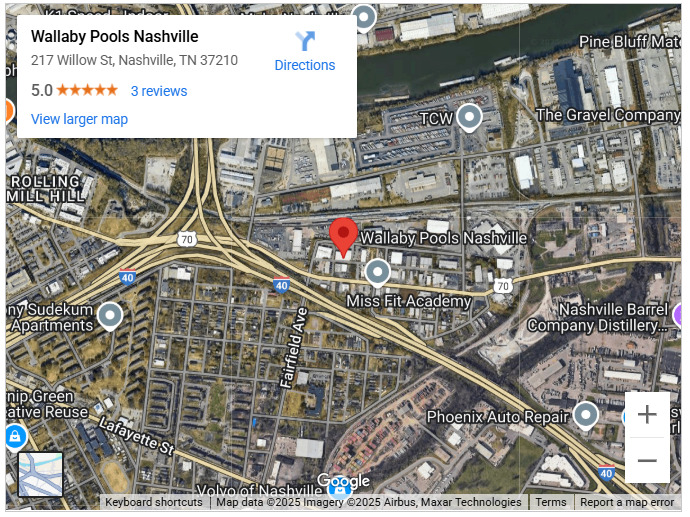This screenshot has width=690, height=517.
Task: Select the Phoenix Auto Repair marker
Action: click(586, 414)
